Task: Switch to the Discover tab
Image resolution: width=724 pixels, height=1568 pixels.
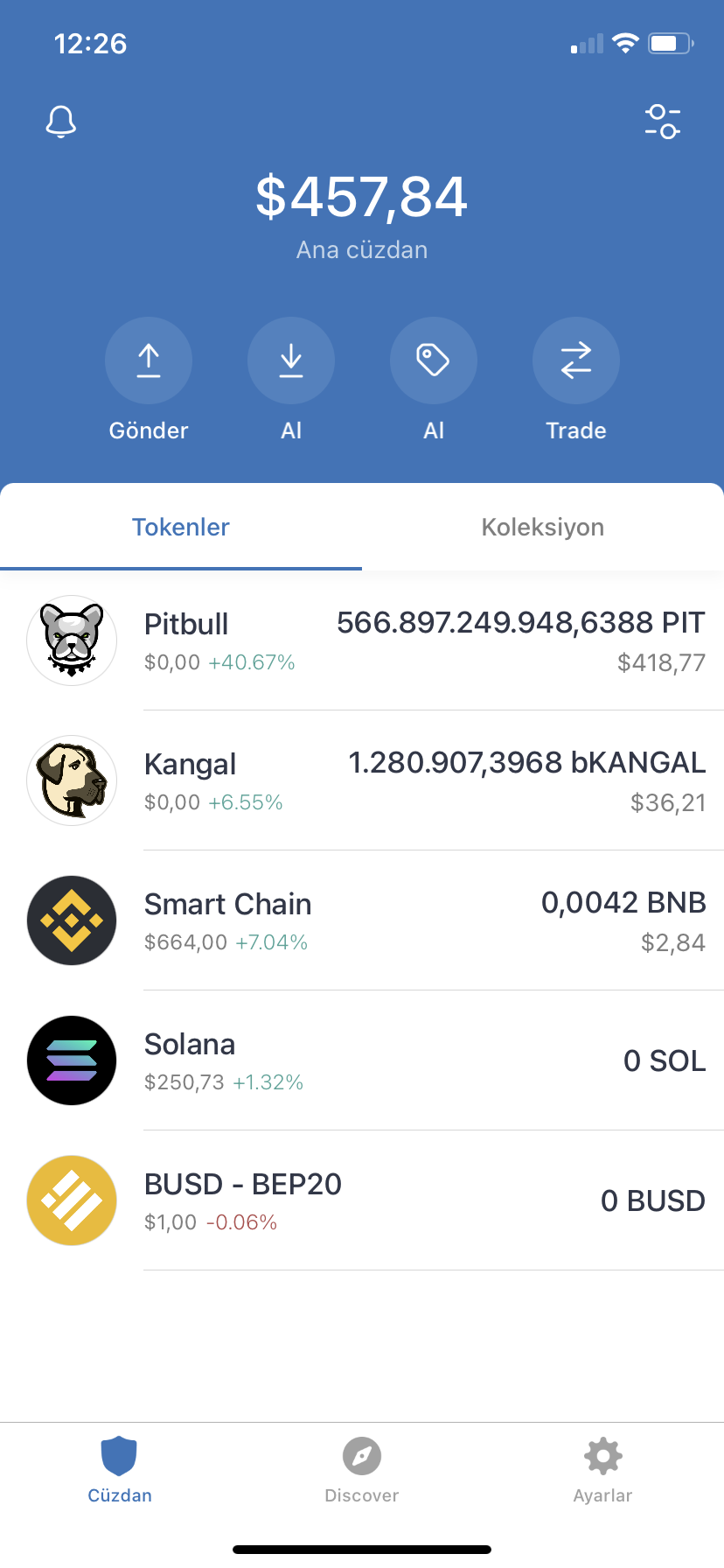Action: [362, 1470]
